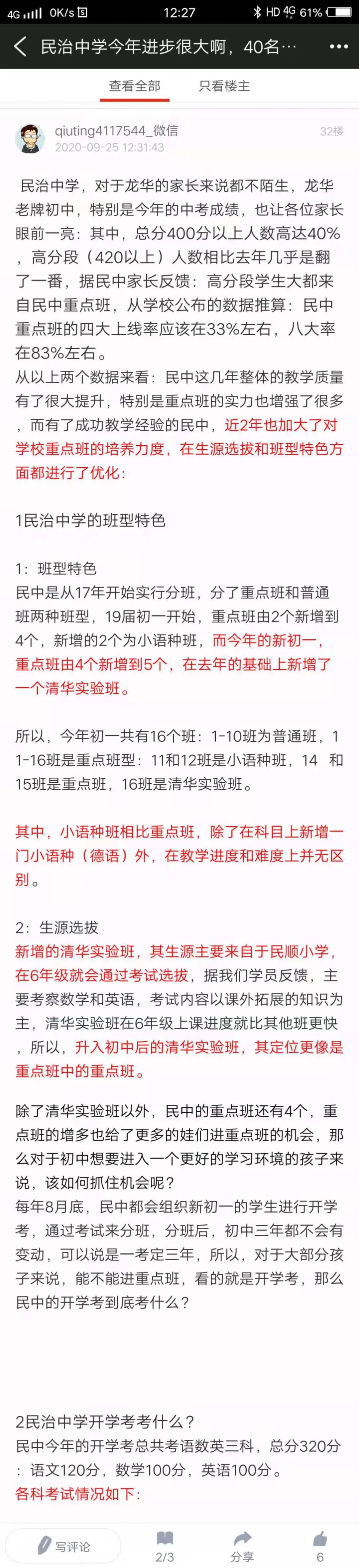Image resolution: width=359 pixels, height=1568 pixels.
Task: Like the post with the thumbs-up
Action: point(320,1546)
